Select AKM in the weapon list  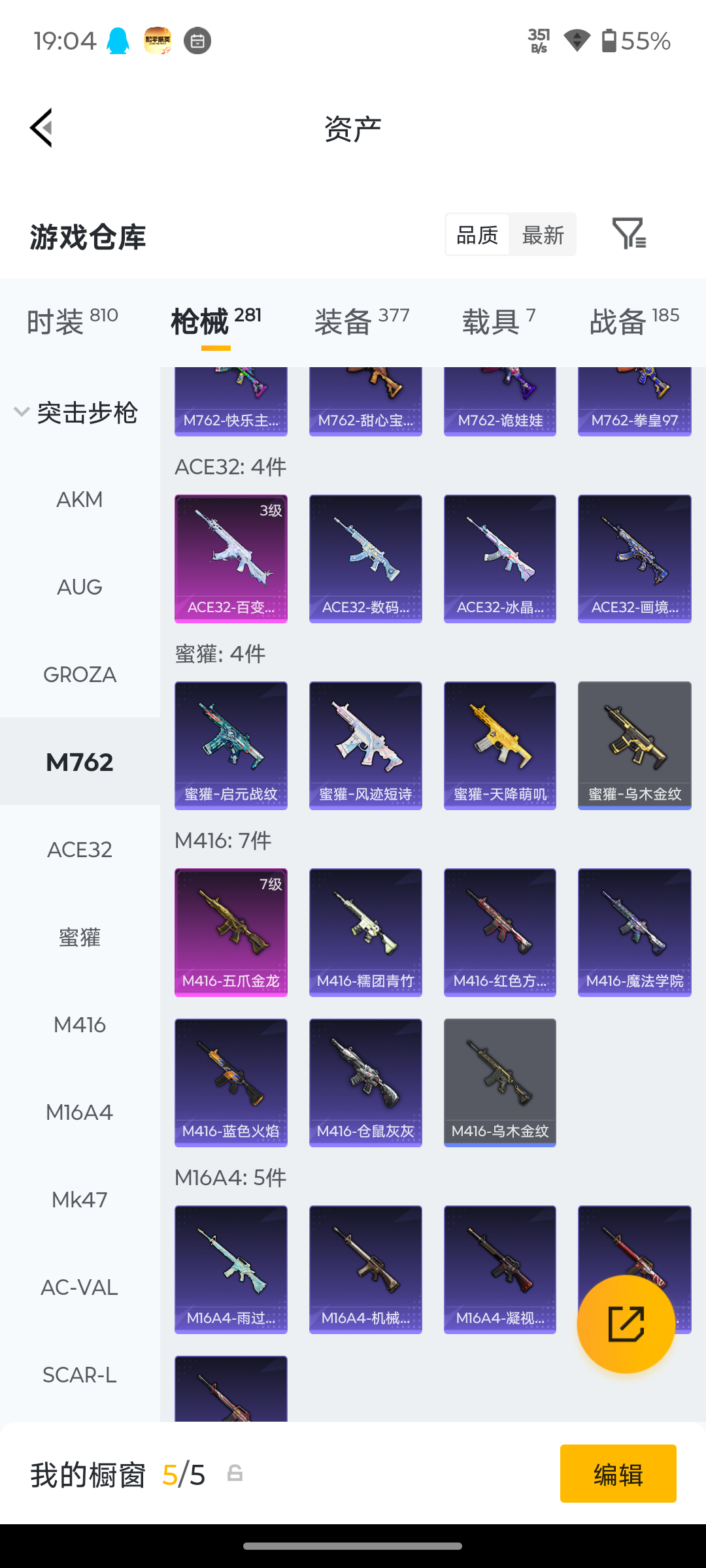pyautogui.click(x=80, y=499)
